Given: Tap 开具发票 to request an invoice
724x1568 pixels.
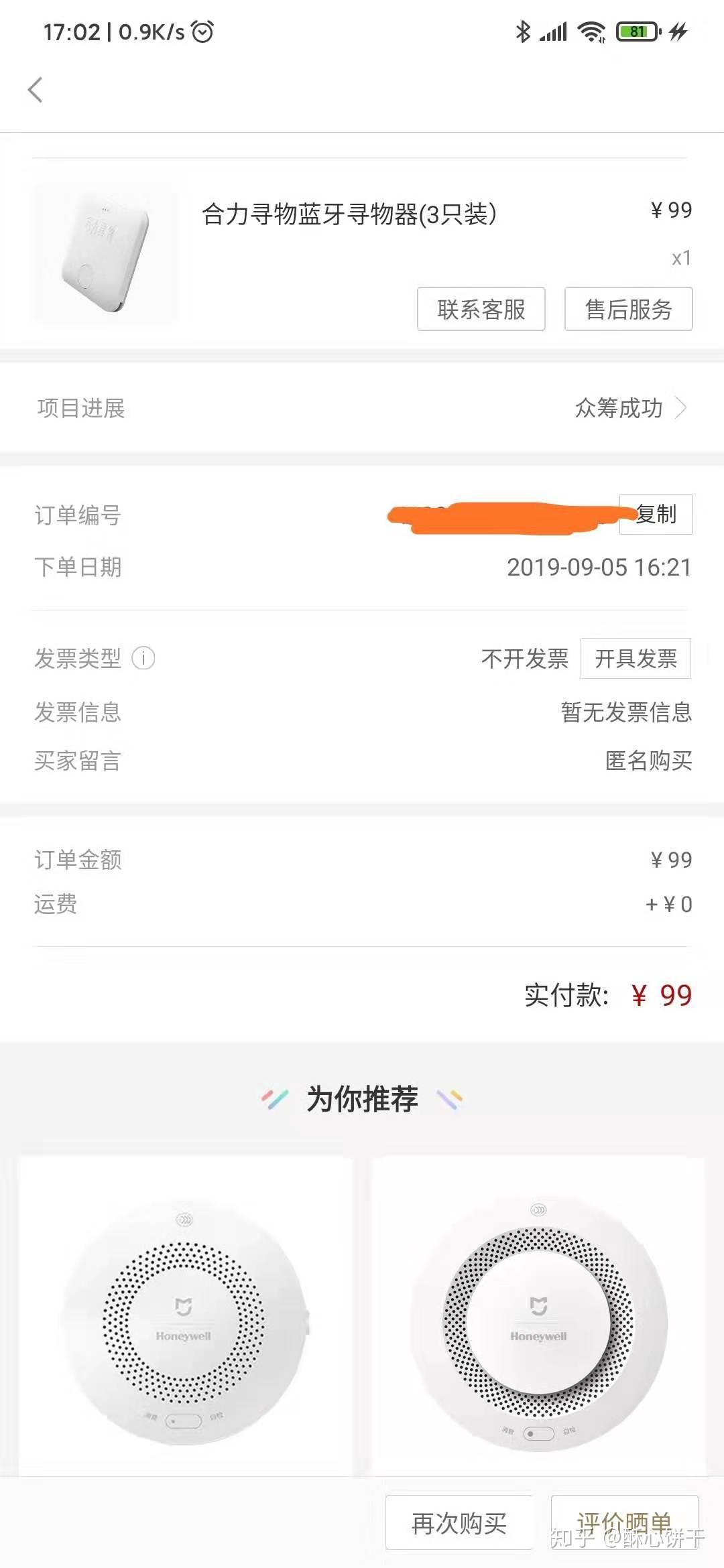Looking at the screenshot, I should (x=636, y=658).
